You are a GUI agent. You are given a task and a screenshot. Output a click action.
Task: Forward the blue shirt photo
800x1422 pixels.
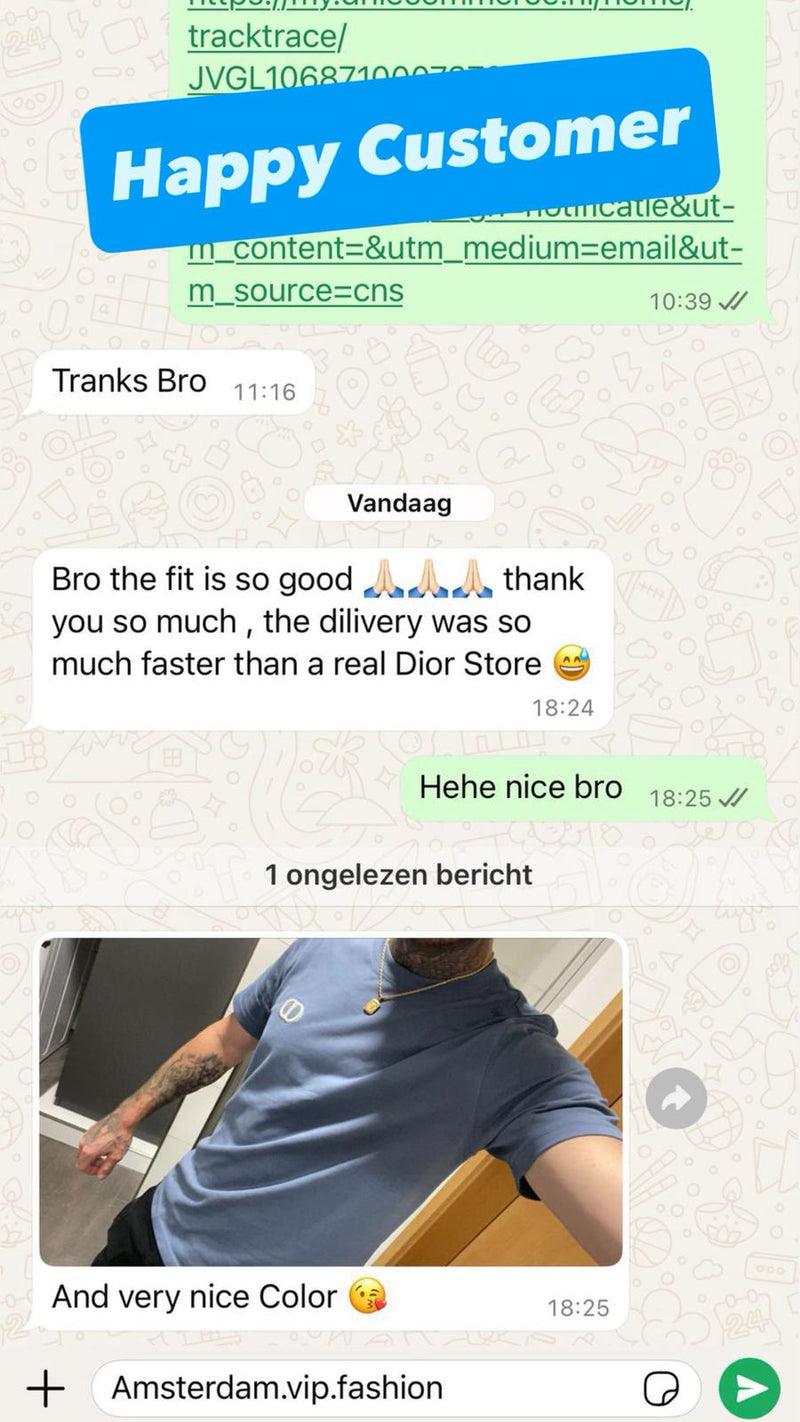click(676, 1099)
